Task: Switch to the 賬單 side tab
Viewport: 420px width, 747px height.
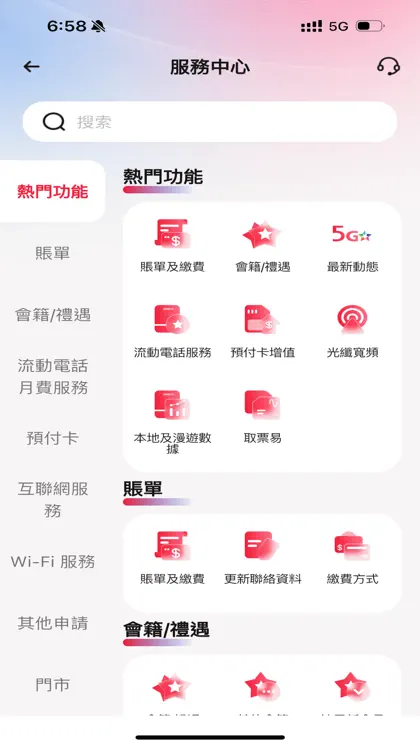Action: (52, 252)
